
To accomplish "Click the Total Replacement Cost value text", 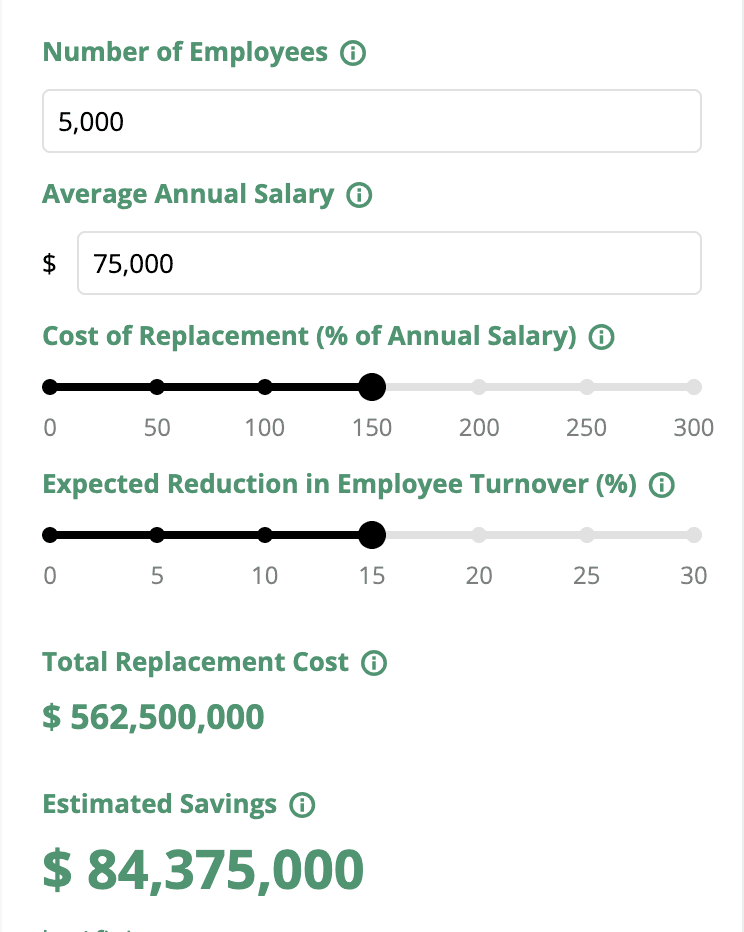I will pyautogui.click(x=152, y=717).
